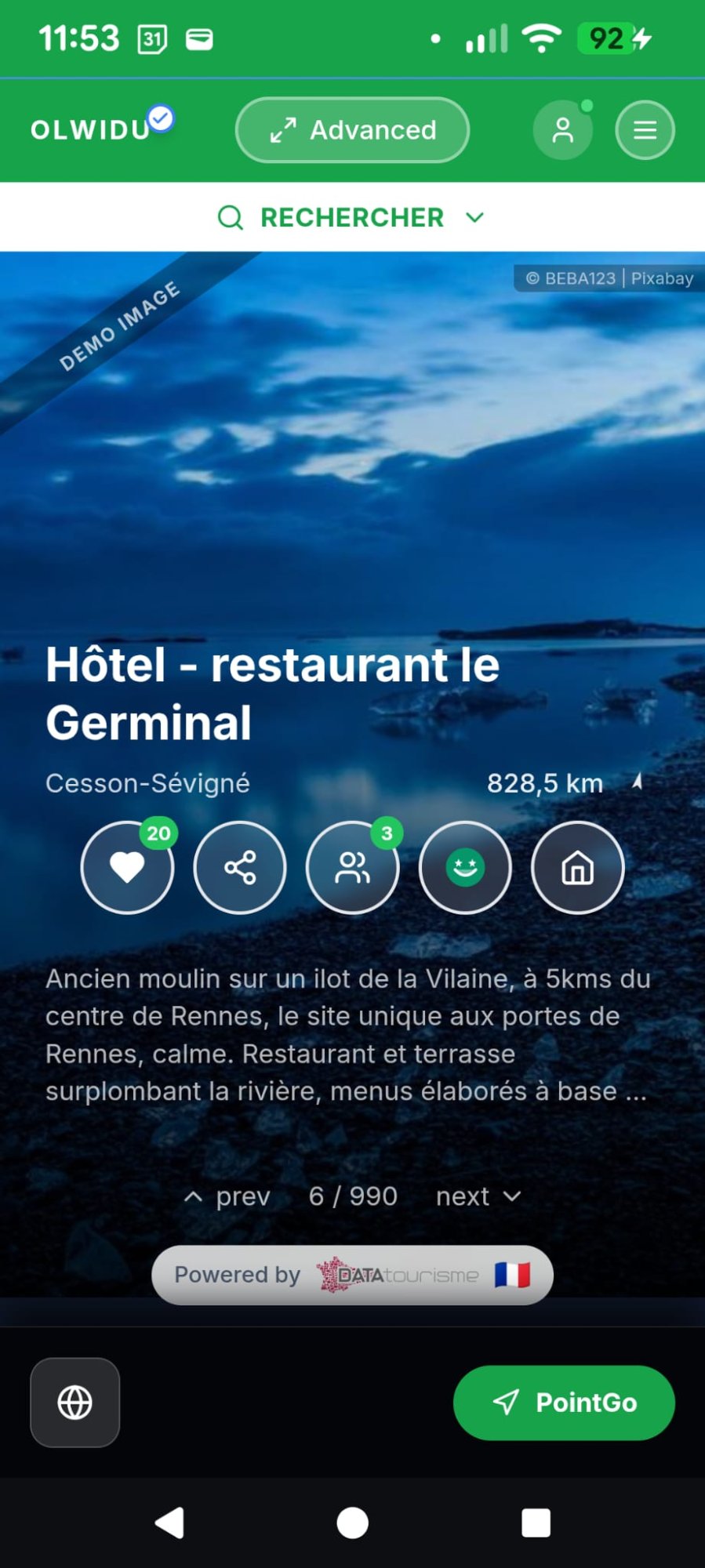Image resolution: width=705 pixels, height=1568 pixels.
Task: Open the Advanced mode button
Action: [x=352, y=130]
